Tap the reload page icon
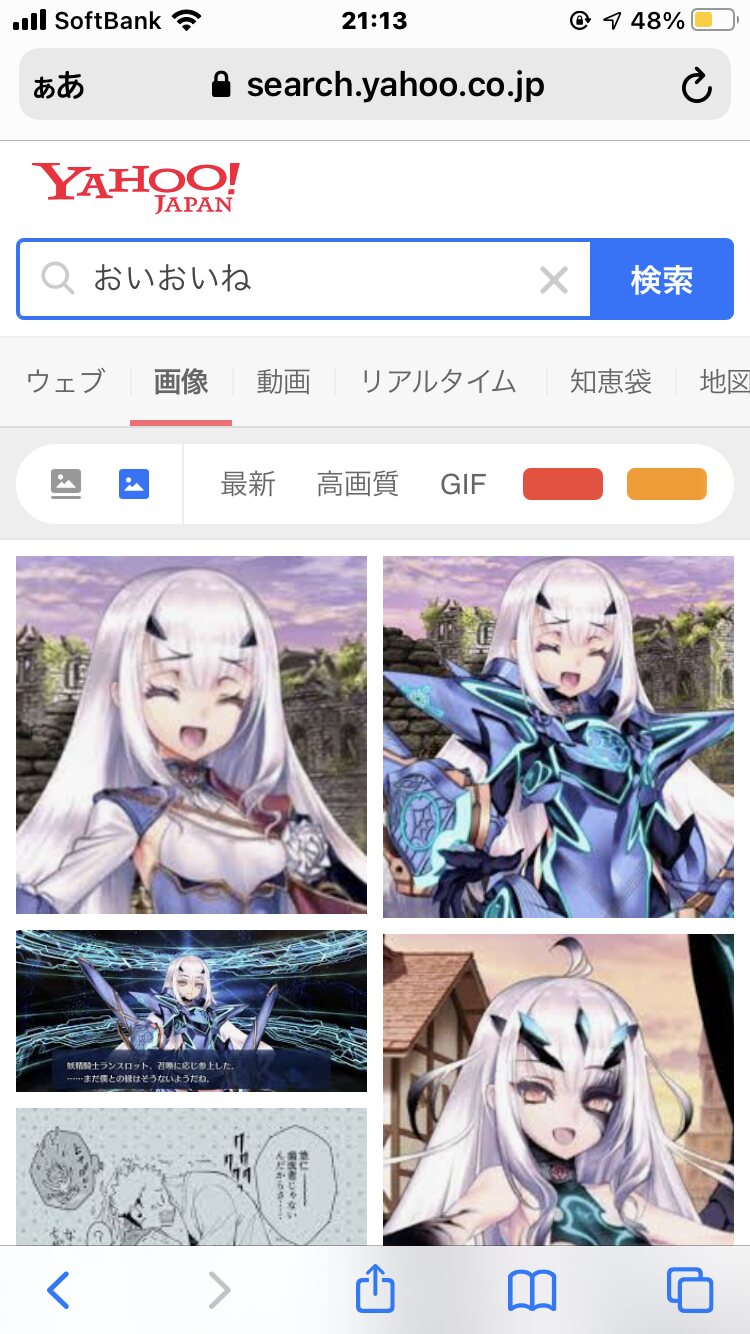Image resolution: width=750 pixels, height=1334 pixels. (x=696, y=86)
